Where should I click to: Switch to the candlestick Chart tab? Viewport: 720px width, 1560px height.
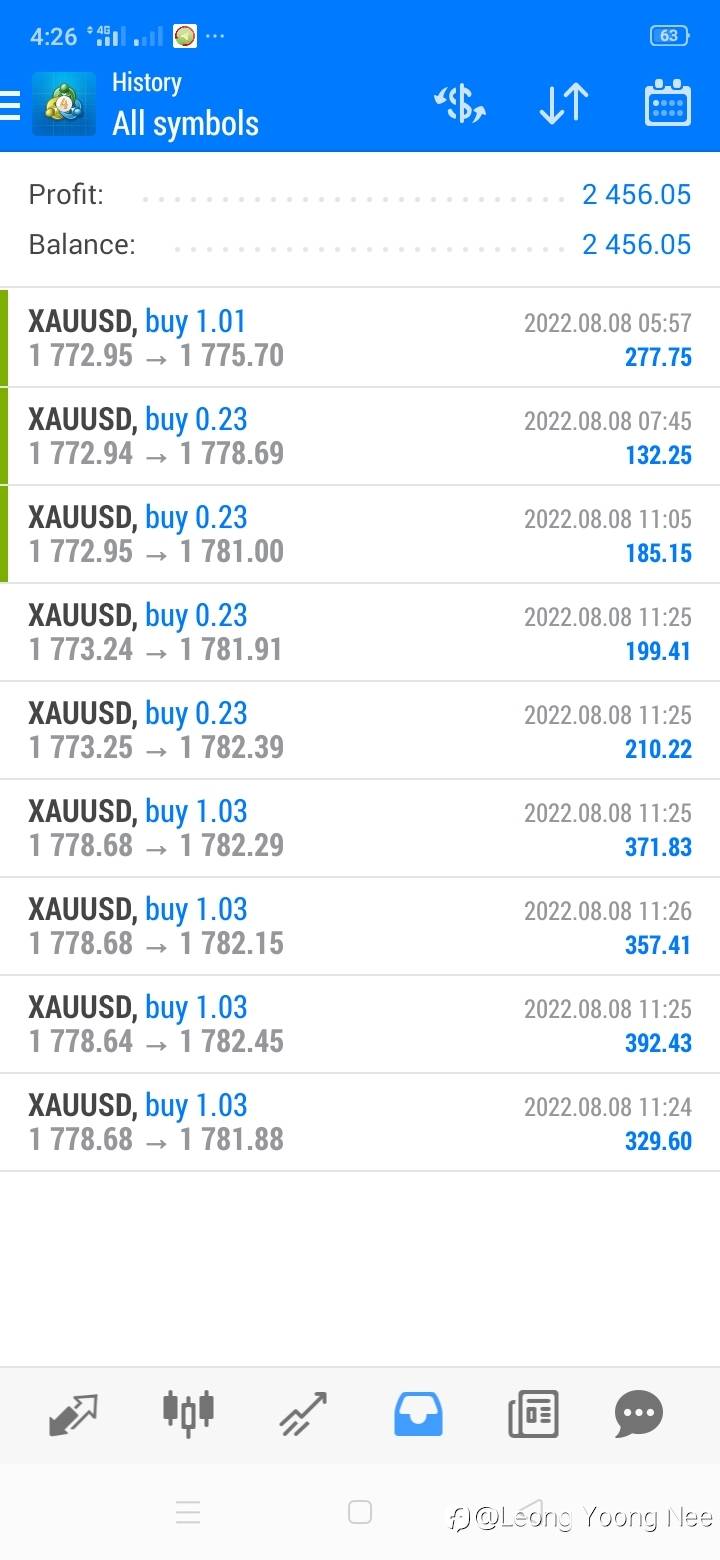click(188, 1412)
